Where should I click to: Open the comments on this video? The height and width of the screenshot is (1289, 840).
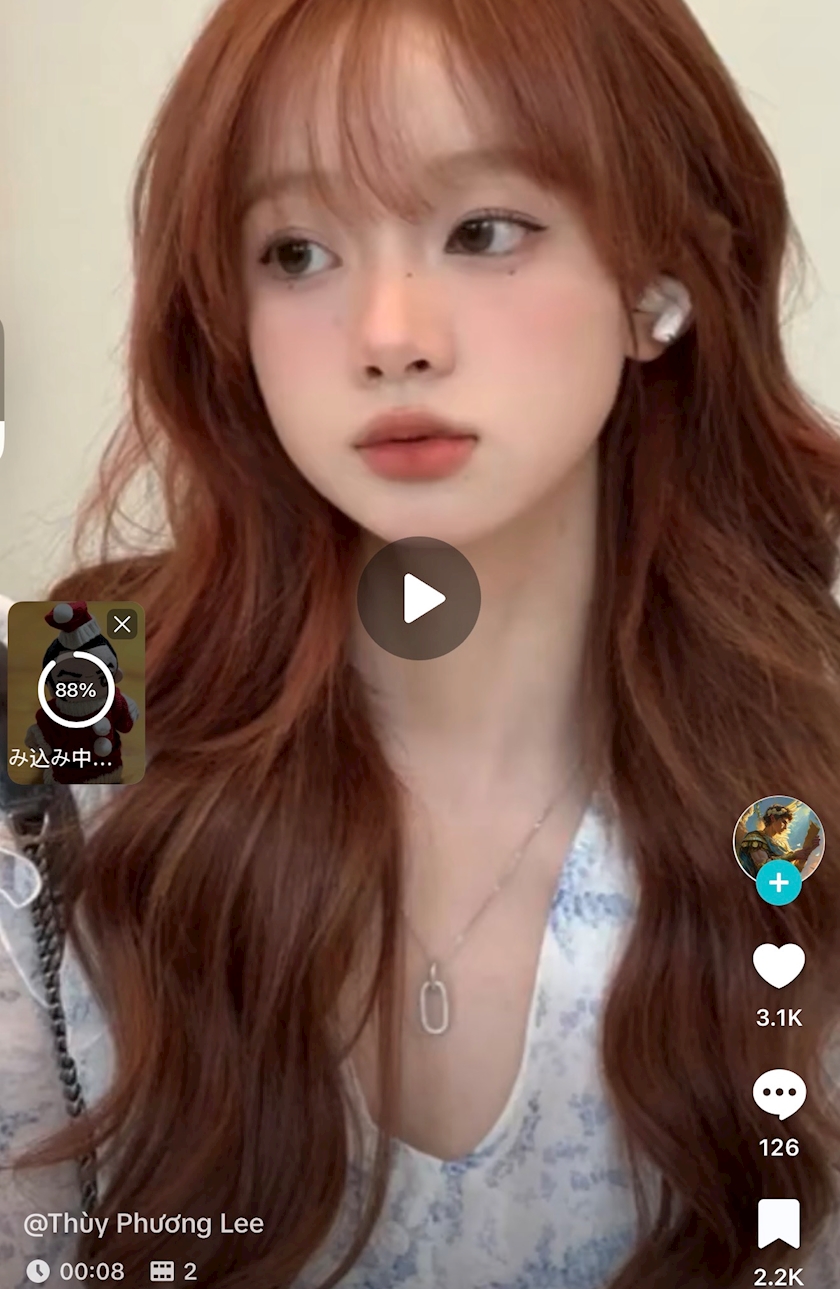pos(778,1095)
